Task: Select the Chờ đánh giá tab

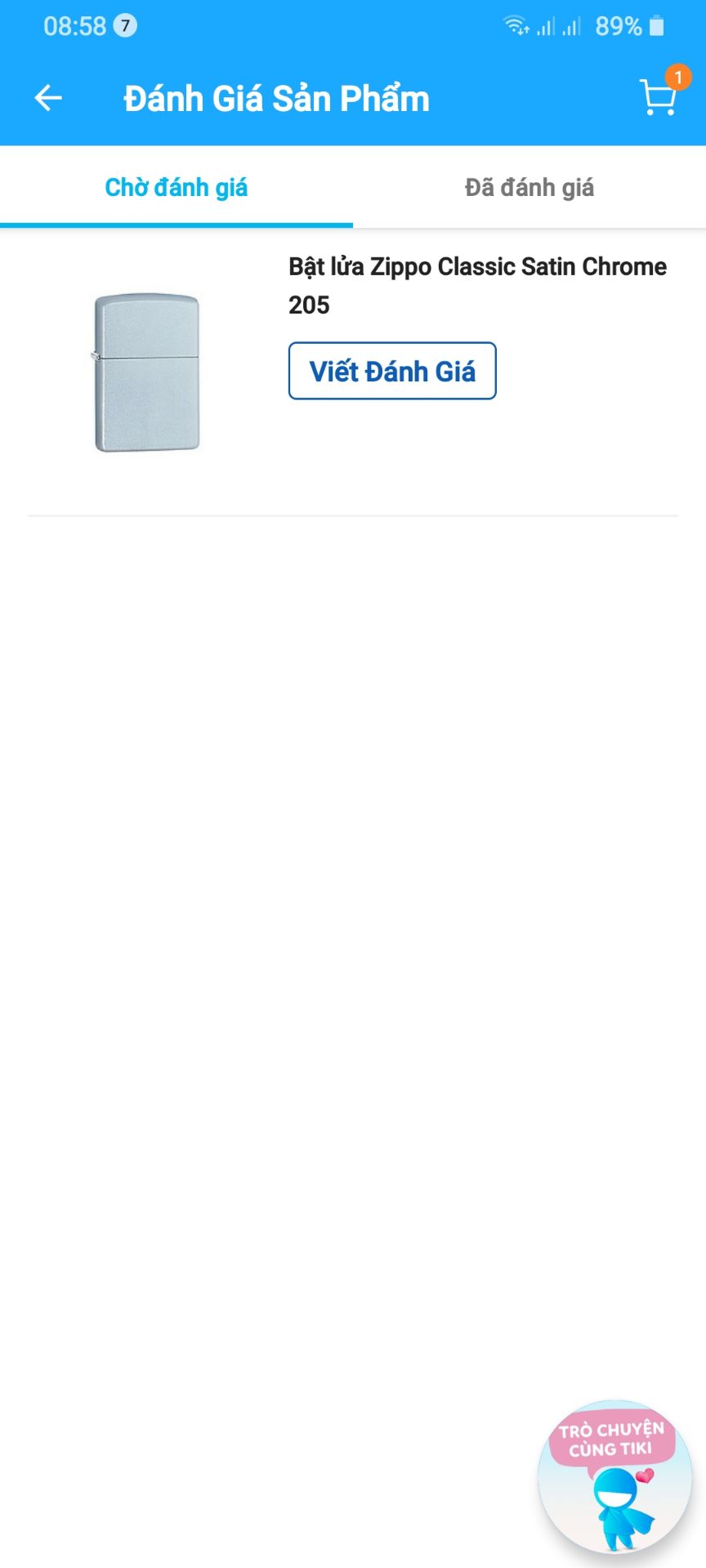Action: coord(176,188)
